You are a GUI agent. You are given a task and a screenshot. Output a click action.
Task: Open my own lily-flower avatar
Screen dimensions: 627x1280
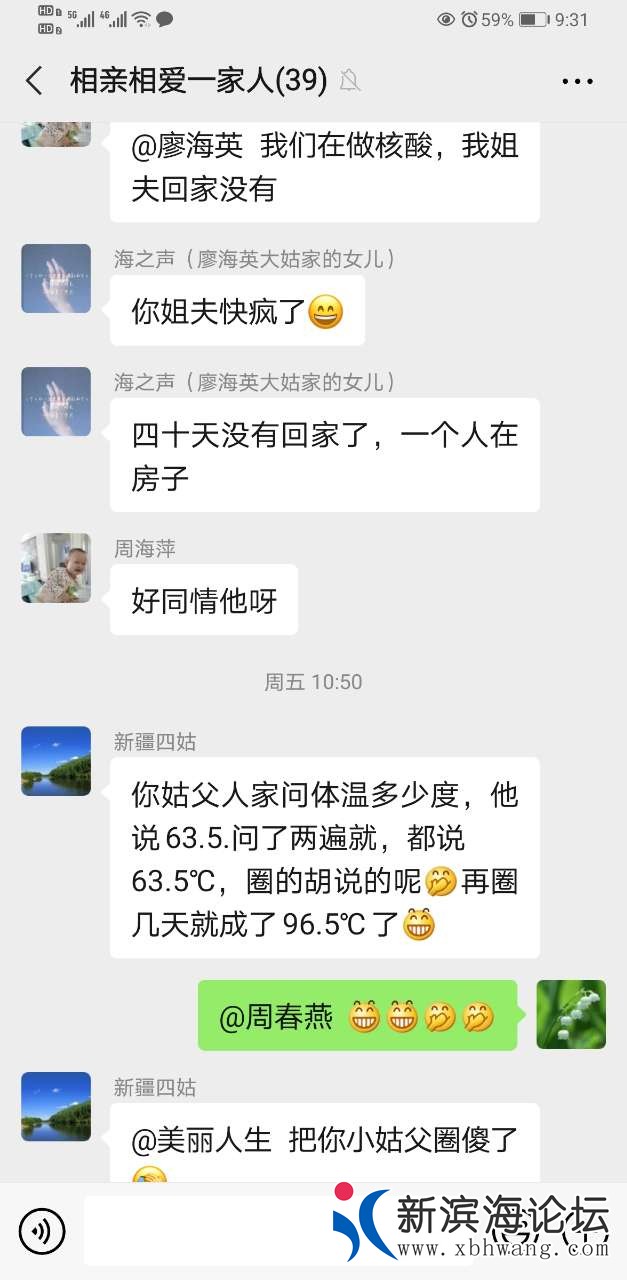point(571,1014)
